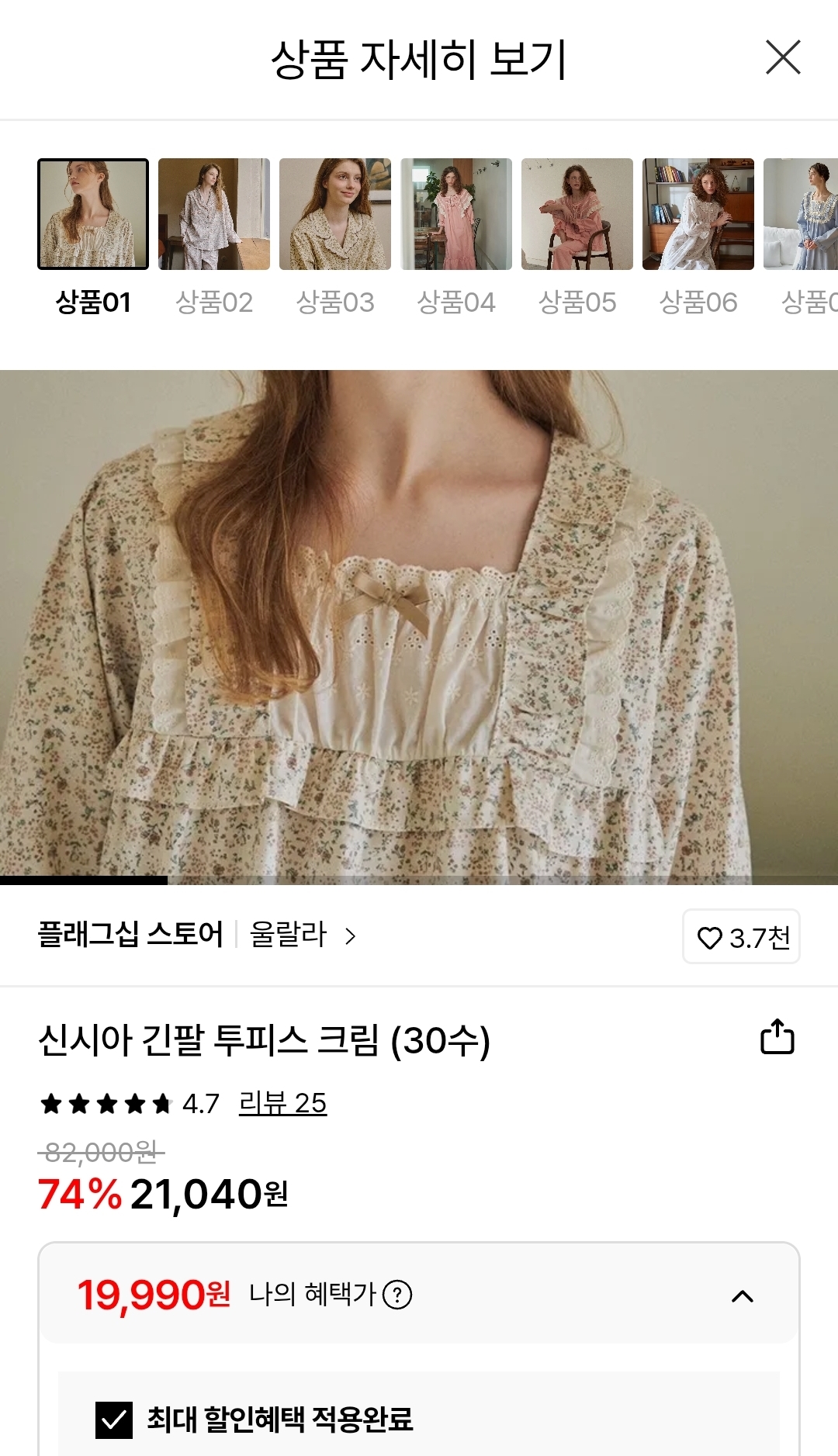Toggle the 최대 할인혜택 적용완료 checkbox

point(114,1420)
